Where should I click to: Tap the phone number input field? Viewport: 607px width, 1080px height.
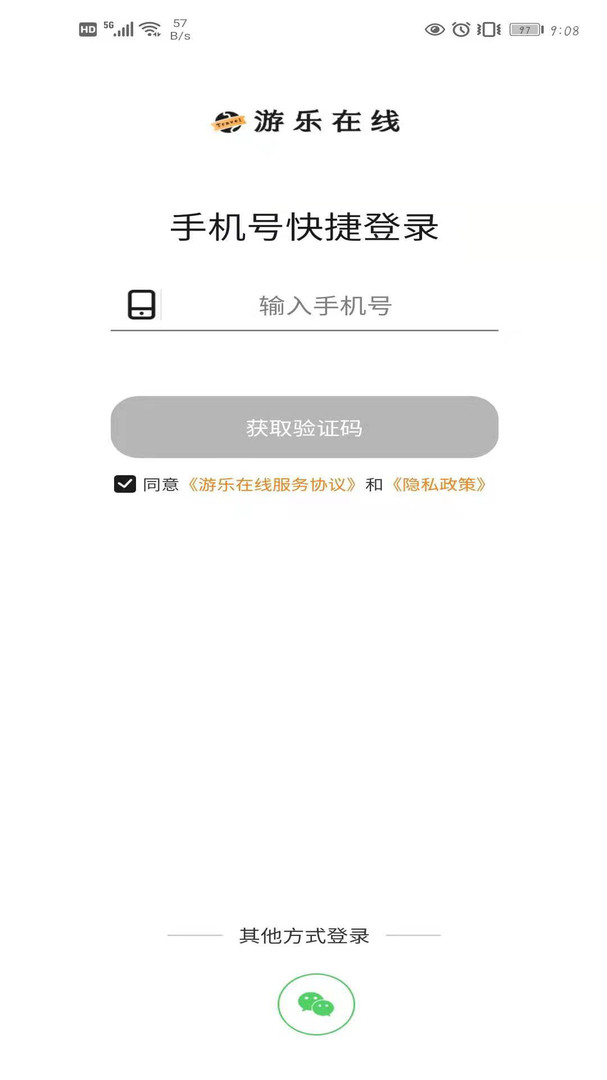point(326,305)
